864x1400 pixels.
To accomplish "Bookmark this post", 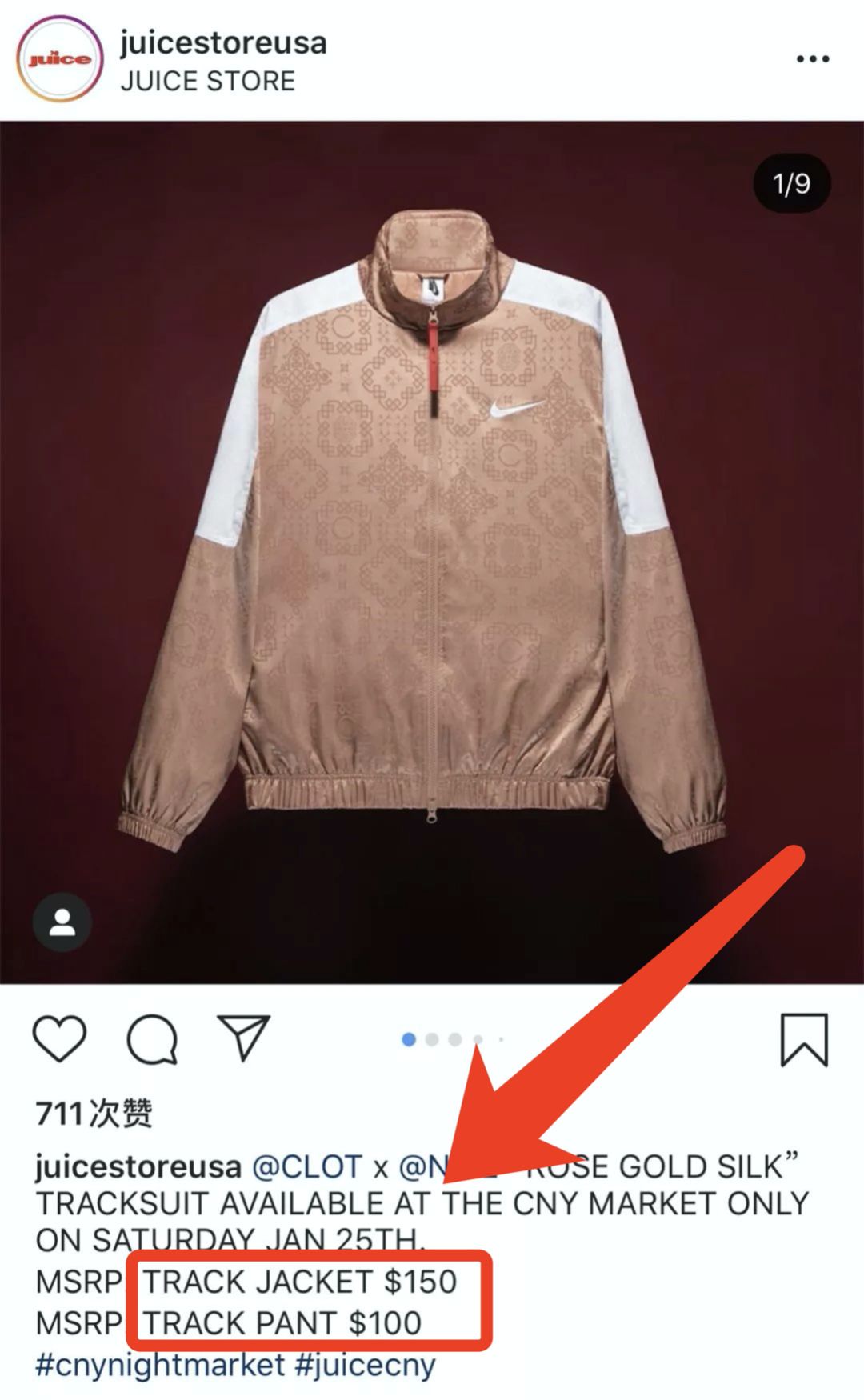I will coord(803,1039).
